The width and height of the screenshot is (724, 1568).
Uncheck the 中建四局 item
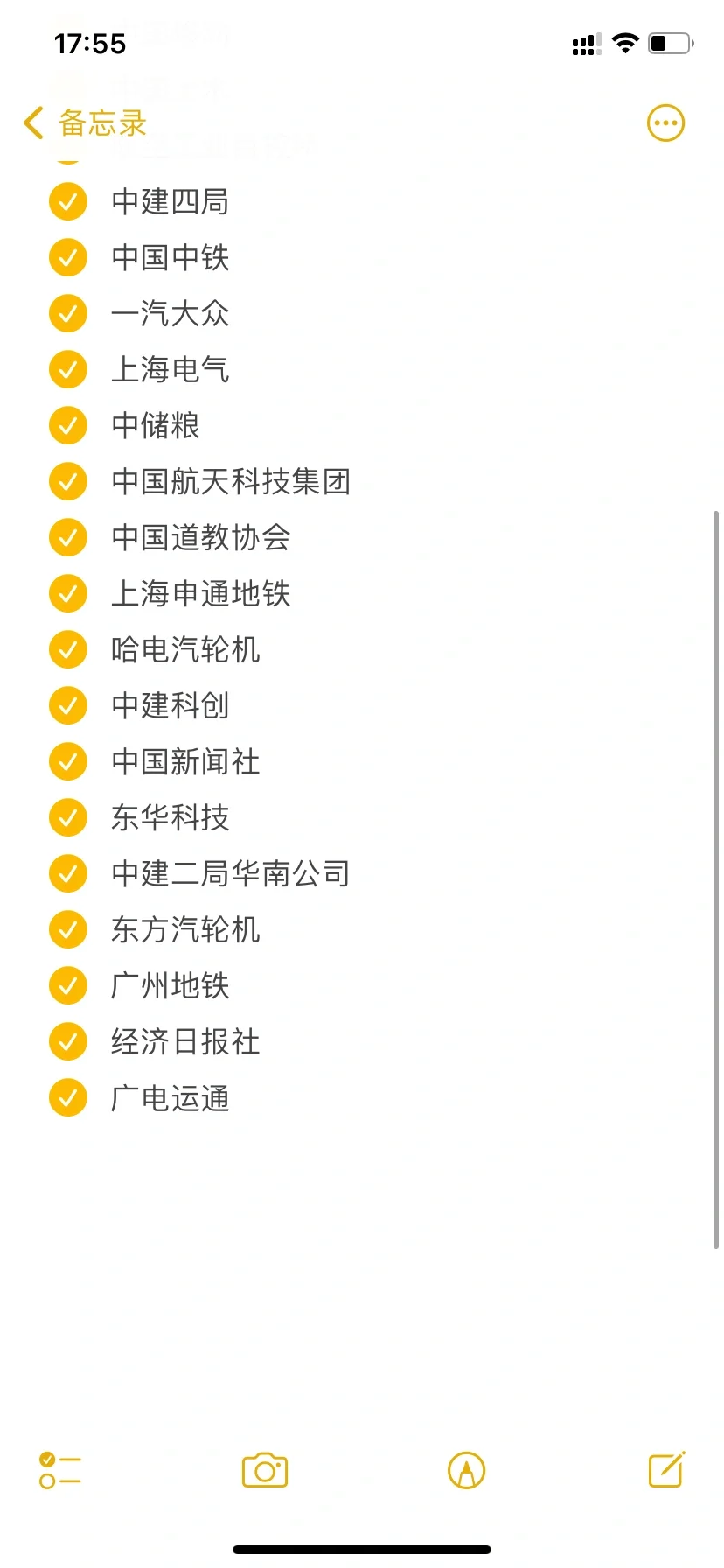coord(68,202)
